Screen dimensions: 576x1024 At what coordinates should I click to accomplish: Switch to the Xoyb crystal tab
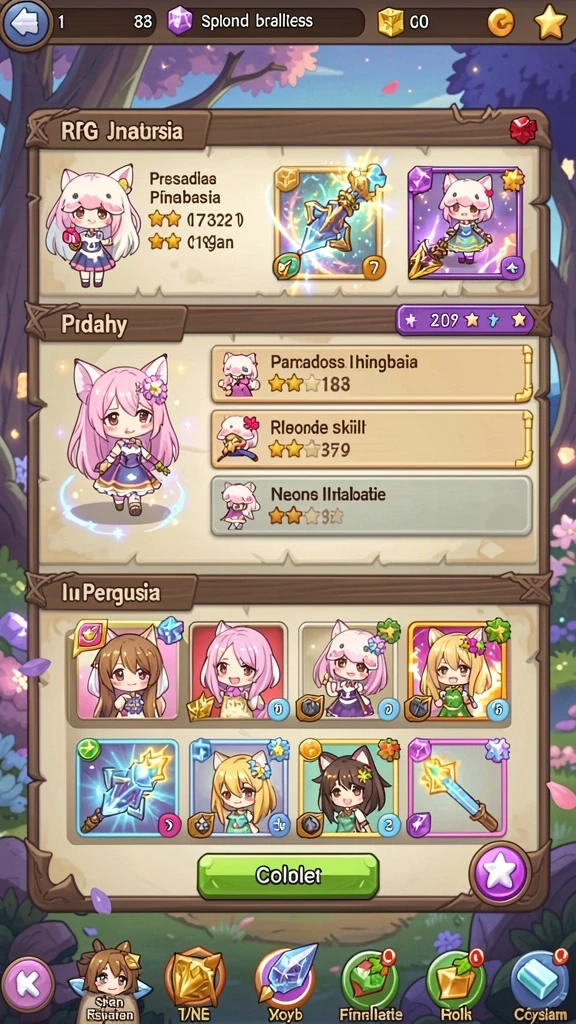coord(285,983)
